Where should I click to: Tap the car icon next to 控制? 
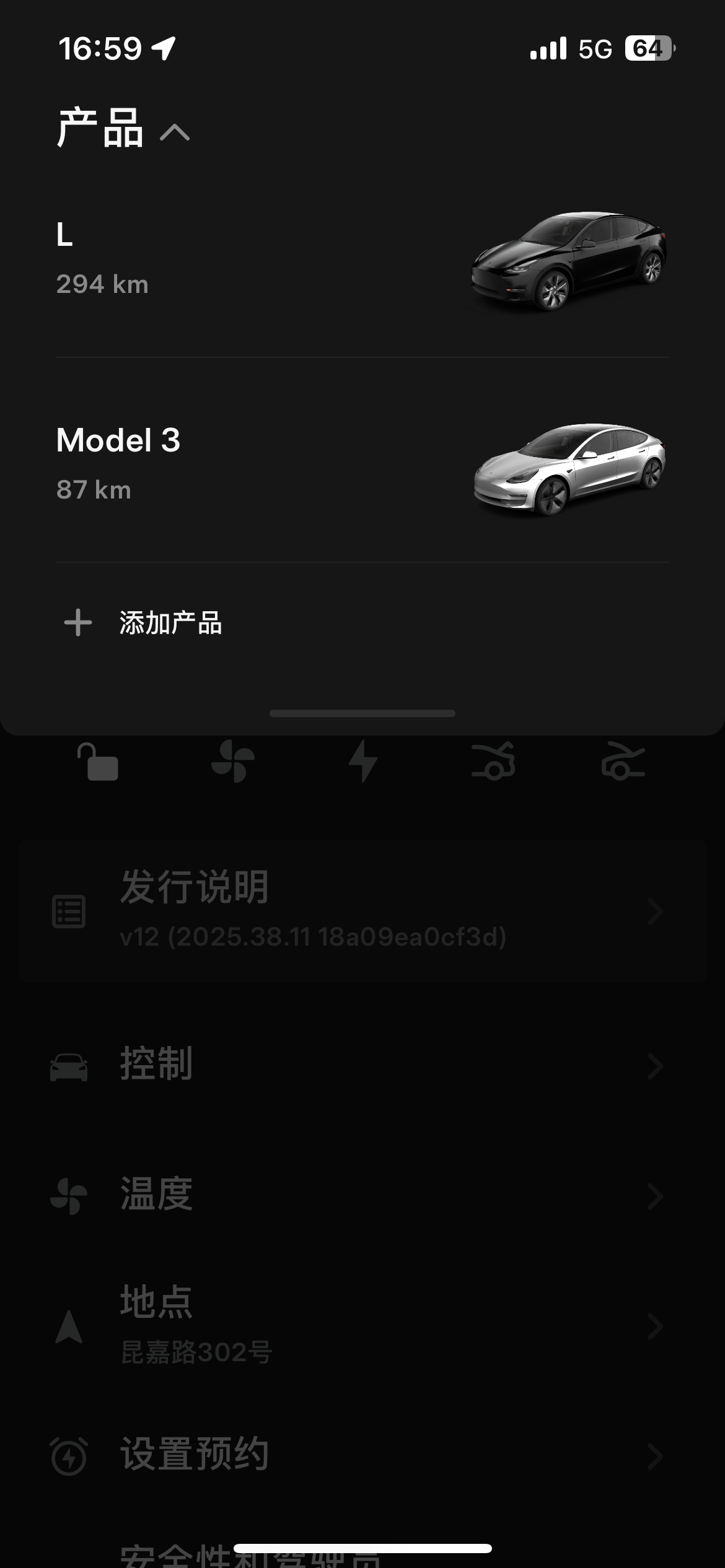69,1065
